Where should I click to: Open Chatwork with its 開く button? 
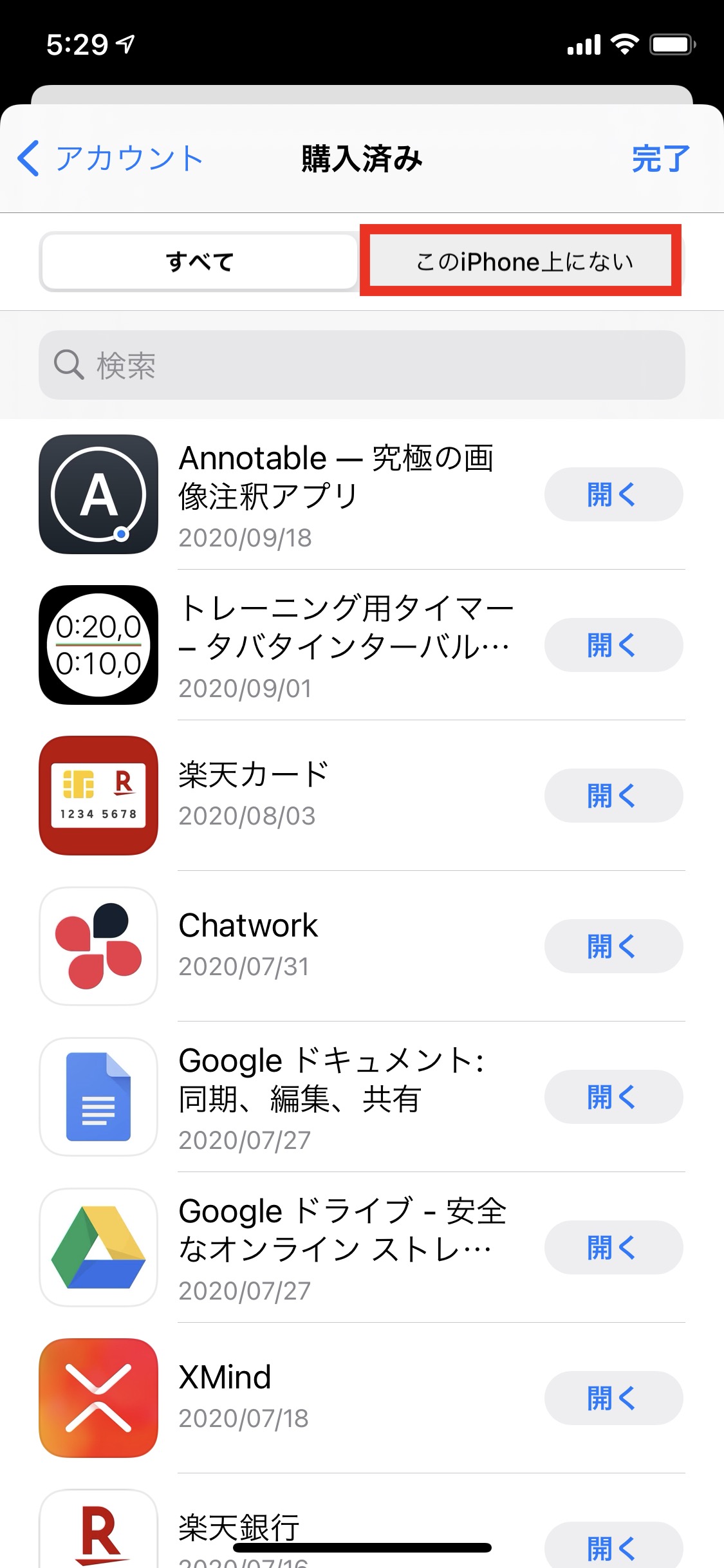pyautogui.click(x=613, y=946)
